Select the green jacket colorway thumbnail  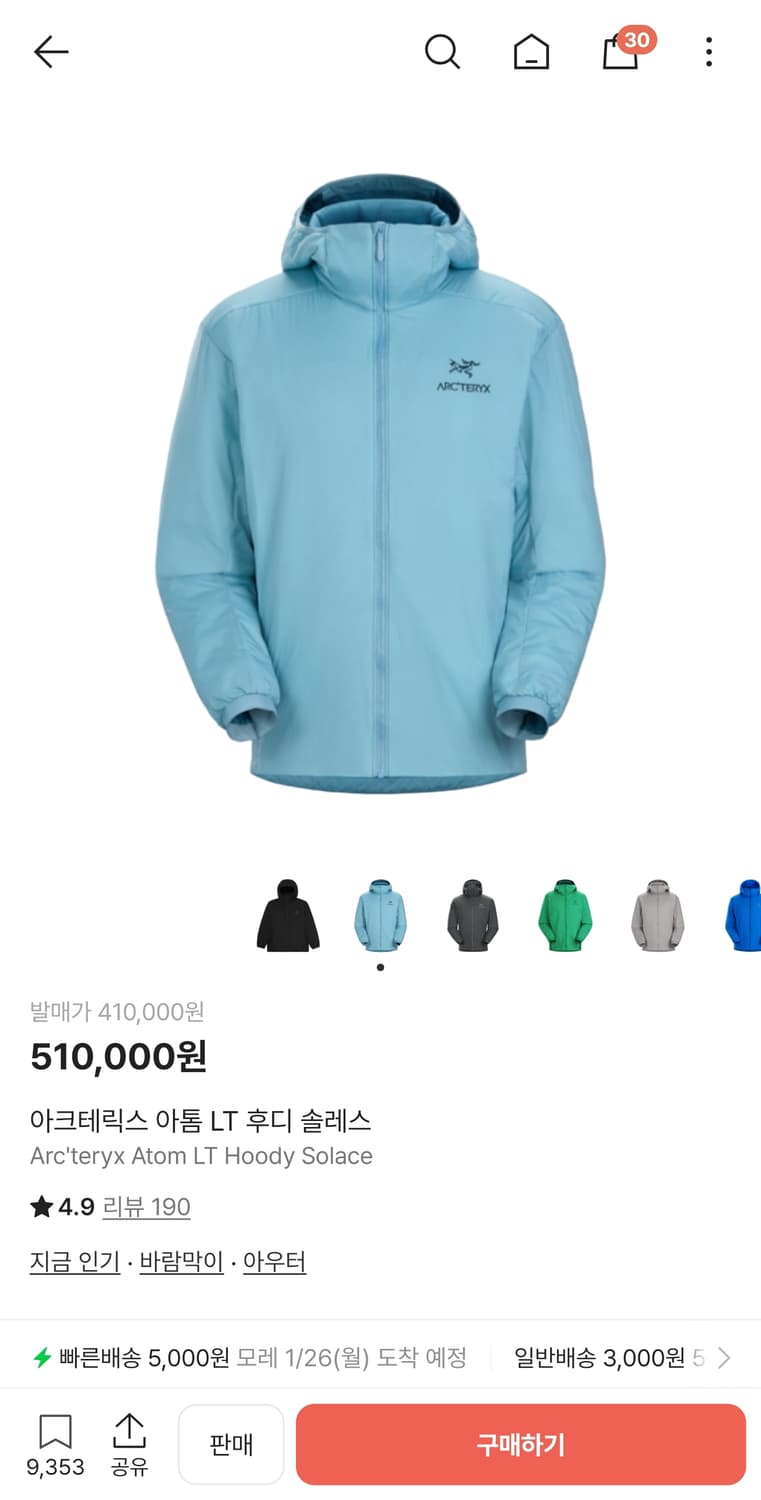click(564, 916)
